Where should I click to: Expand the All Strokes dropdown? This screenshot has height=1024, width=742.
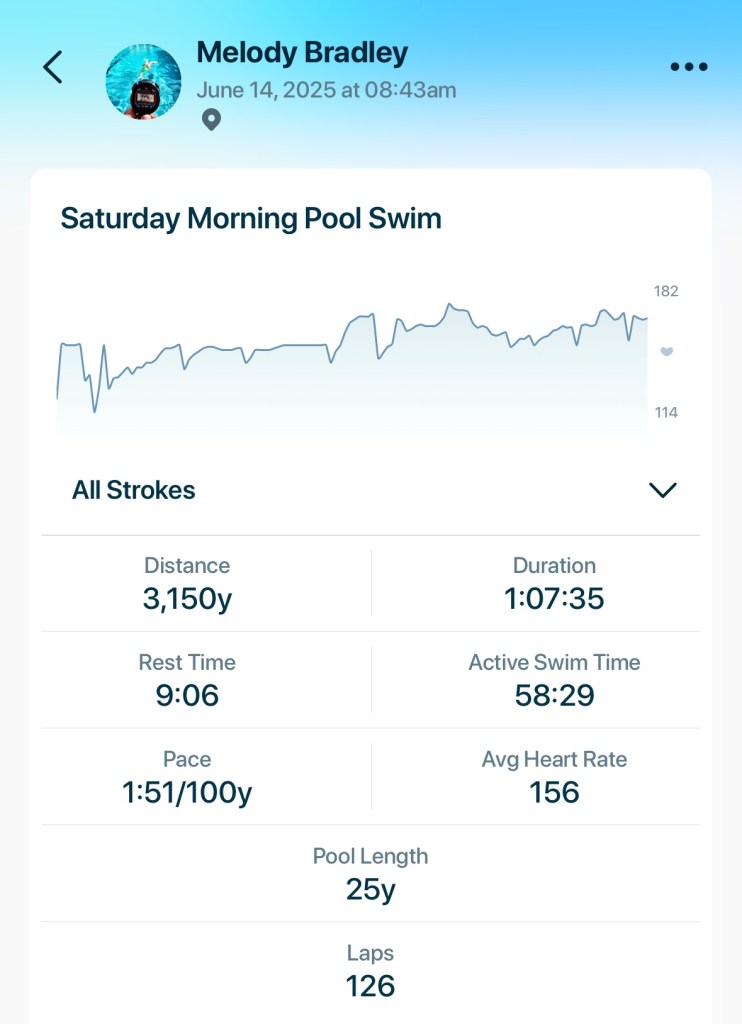(x=662, y=490)
